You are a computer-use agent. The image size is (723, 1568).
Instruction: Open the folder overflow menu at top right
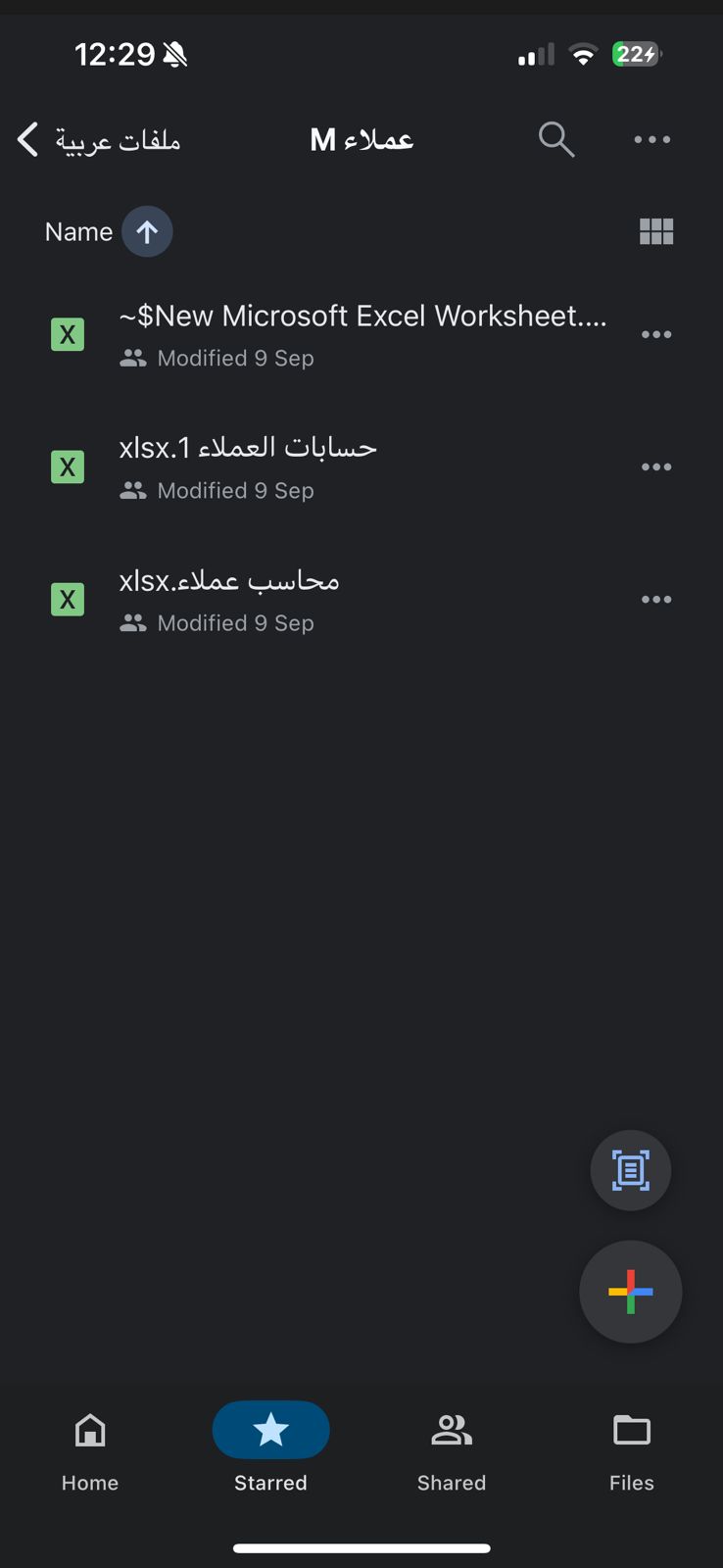(651, 139)
